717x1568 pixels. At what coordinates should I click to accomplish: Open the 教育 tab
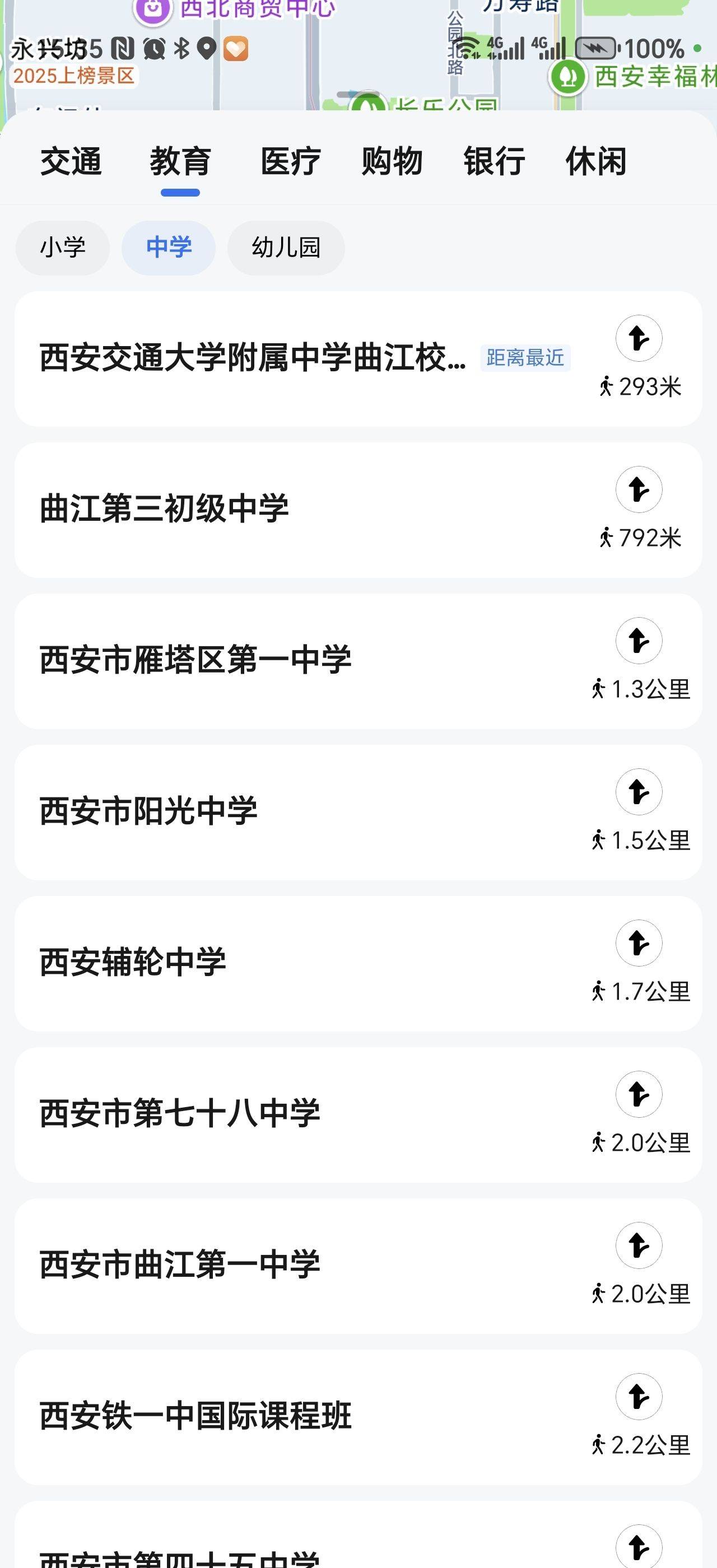(180, 162)
